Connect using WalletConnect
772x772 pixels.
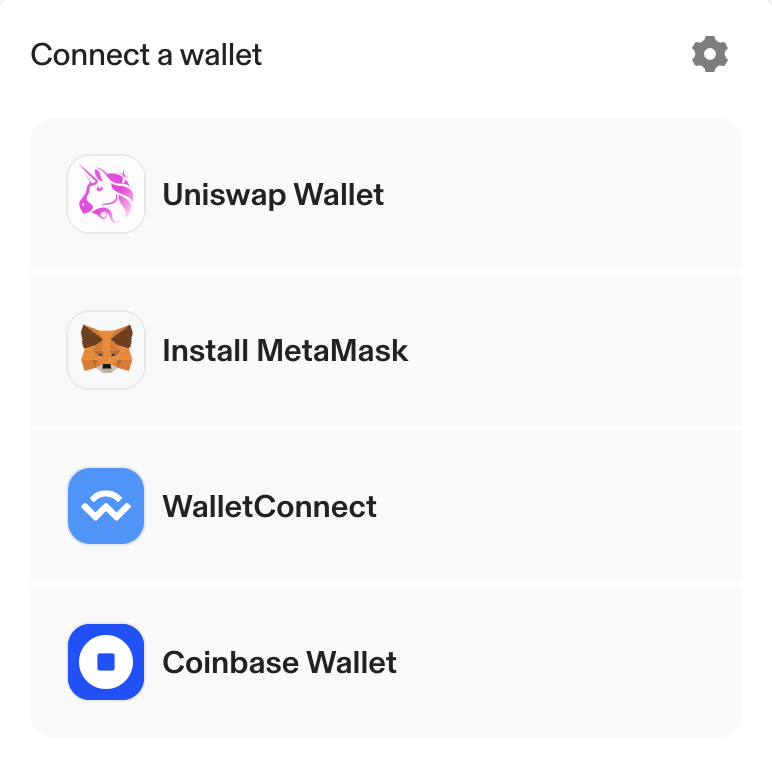[385, 506]
